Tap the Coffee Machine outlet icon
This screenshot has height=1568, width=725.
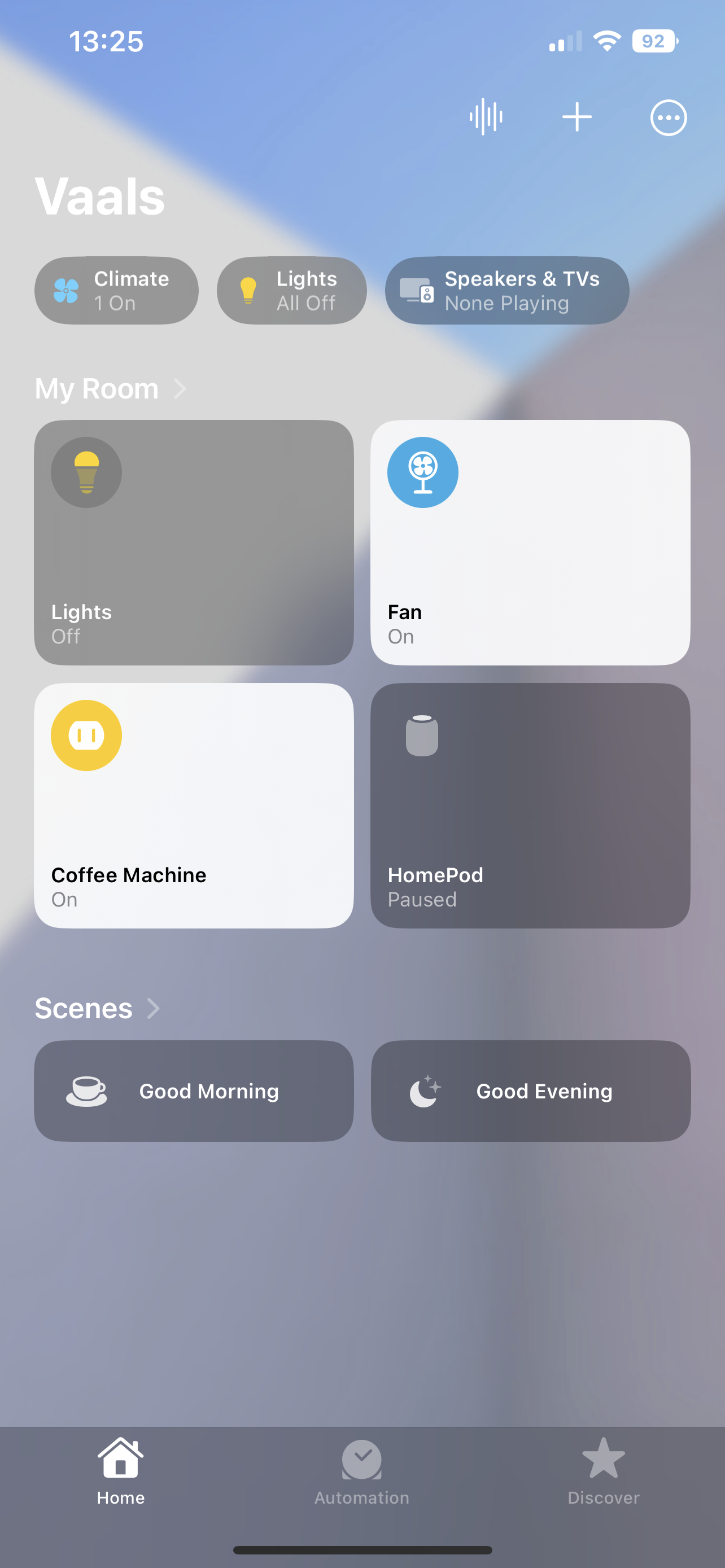click(x=86, y=735)
